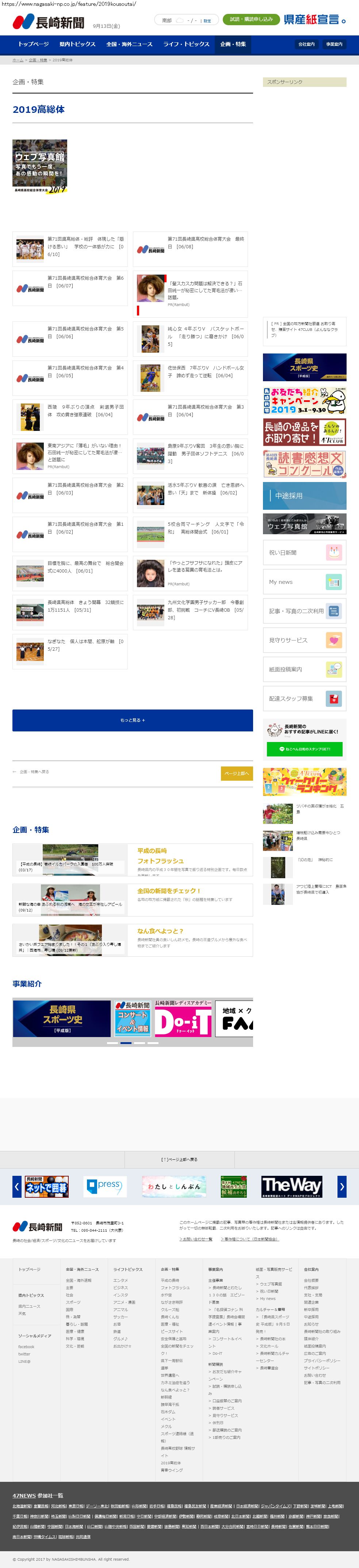Screen dimensions: 359x1568
Task: Select the ライフ・トピックス tab
Action: tap(186, 45)
